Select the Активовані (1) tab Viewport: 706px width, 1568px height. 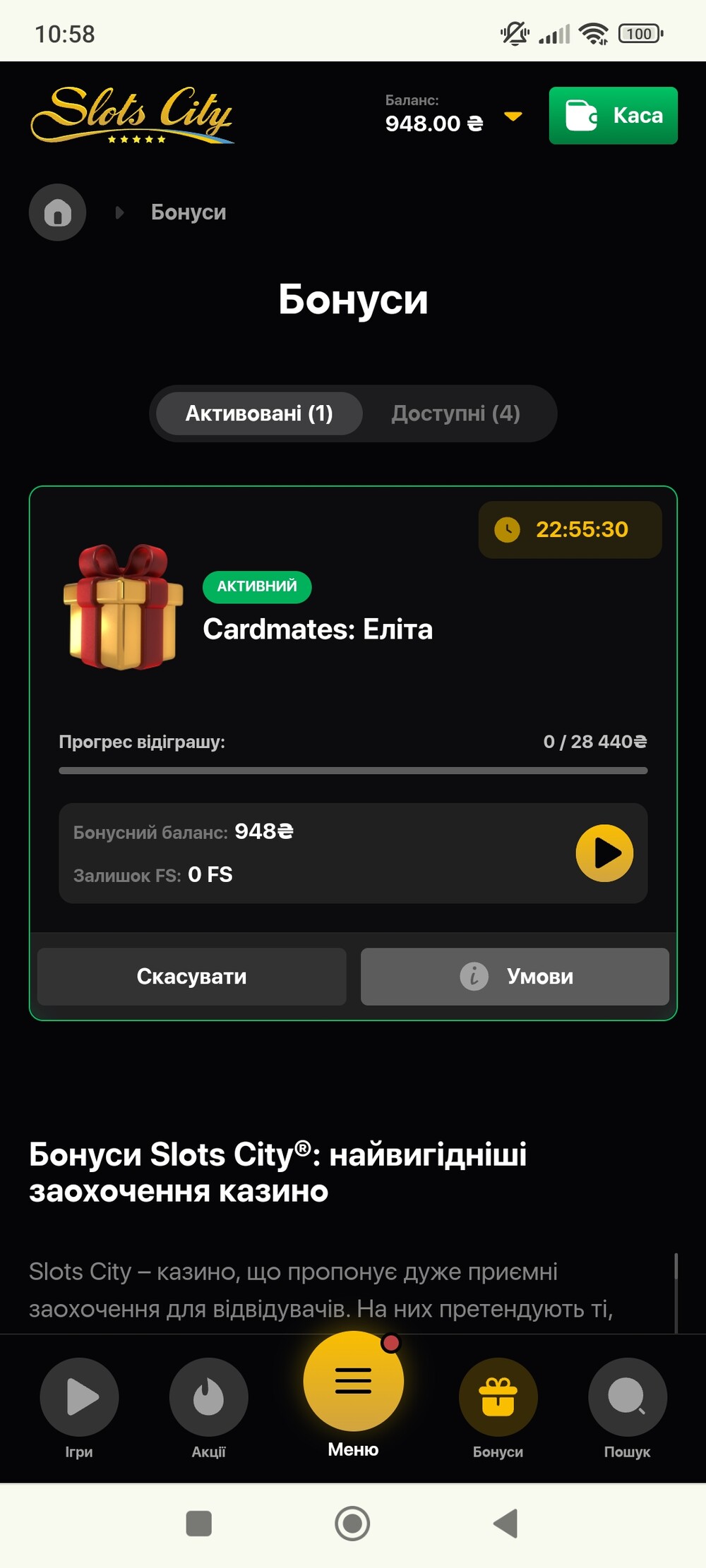[259, 414]
